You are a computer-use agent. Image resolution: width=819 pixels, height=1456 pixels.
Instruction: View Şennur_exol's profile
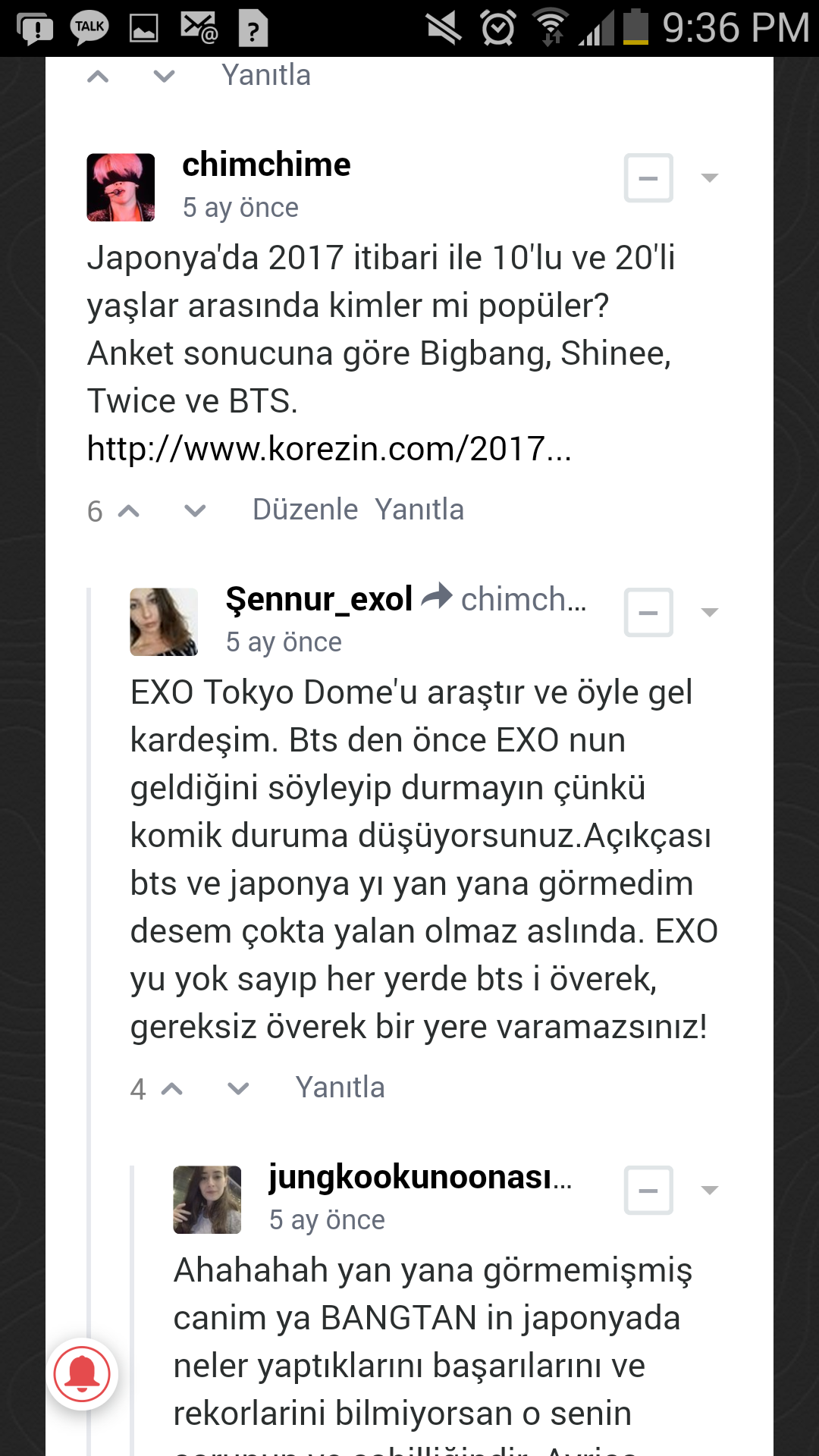[x=318, y=599]
